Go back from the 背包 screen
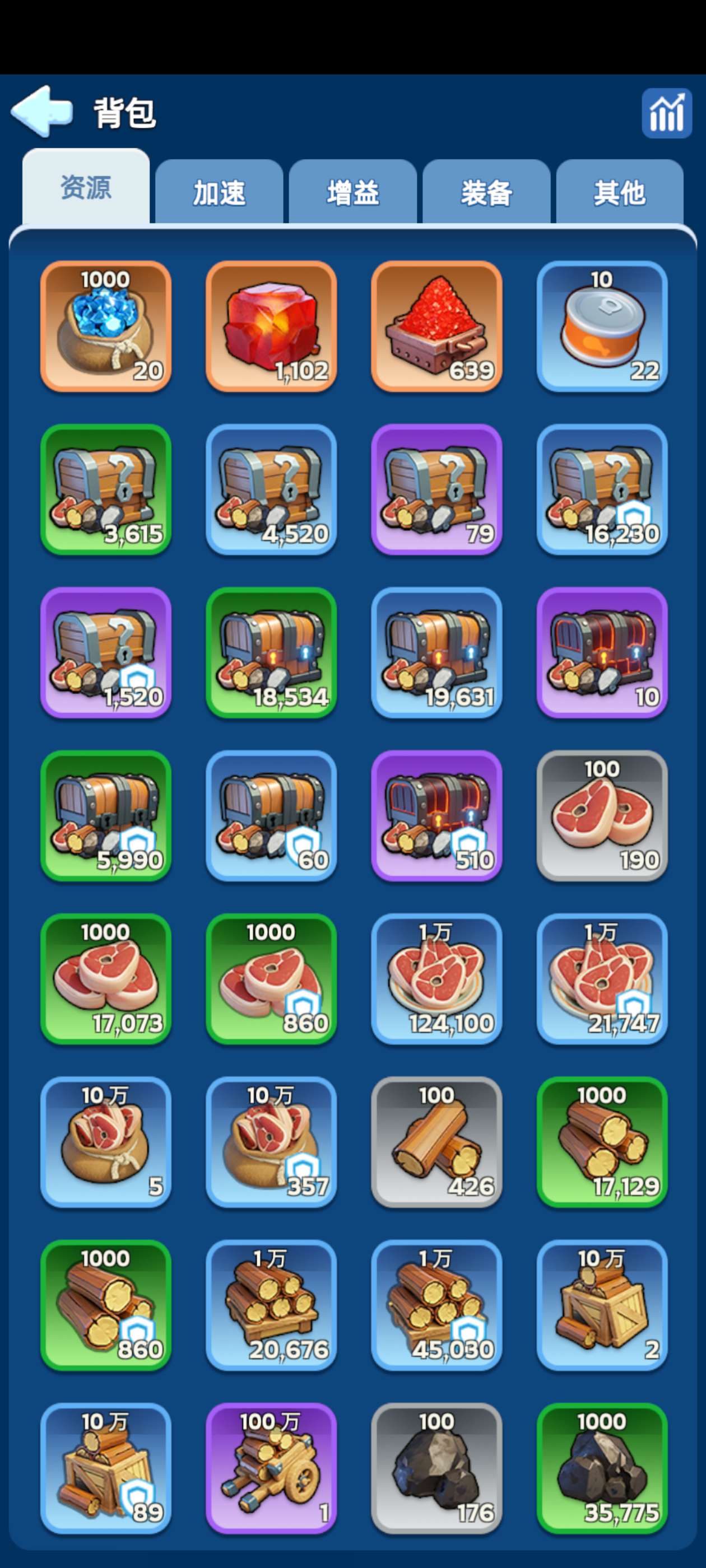This screenshot has height=1568, width=706. (x=41, y=112)
